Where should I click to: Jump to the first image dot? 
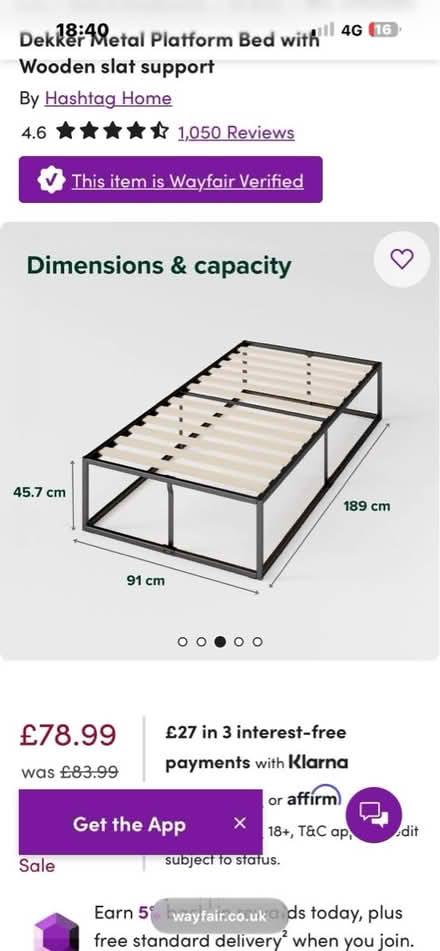183,642
